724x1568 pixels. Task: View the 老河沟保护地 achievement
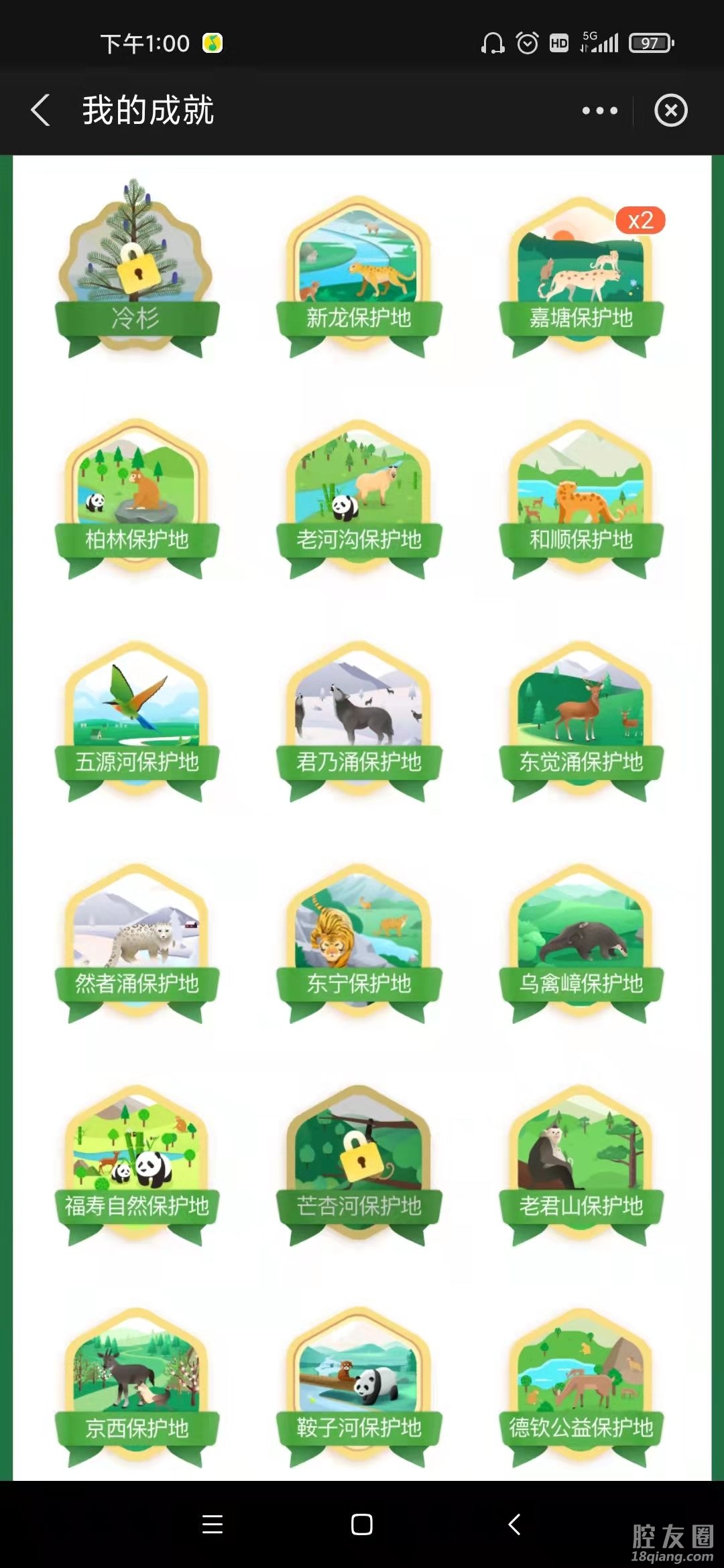(x=359, y=497)
